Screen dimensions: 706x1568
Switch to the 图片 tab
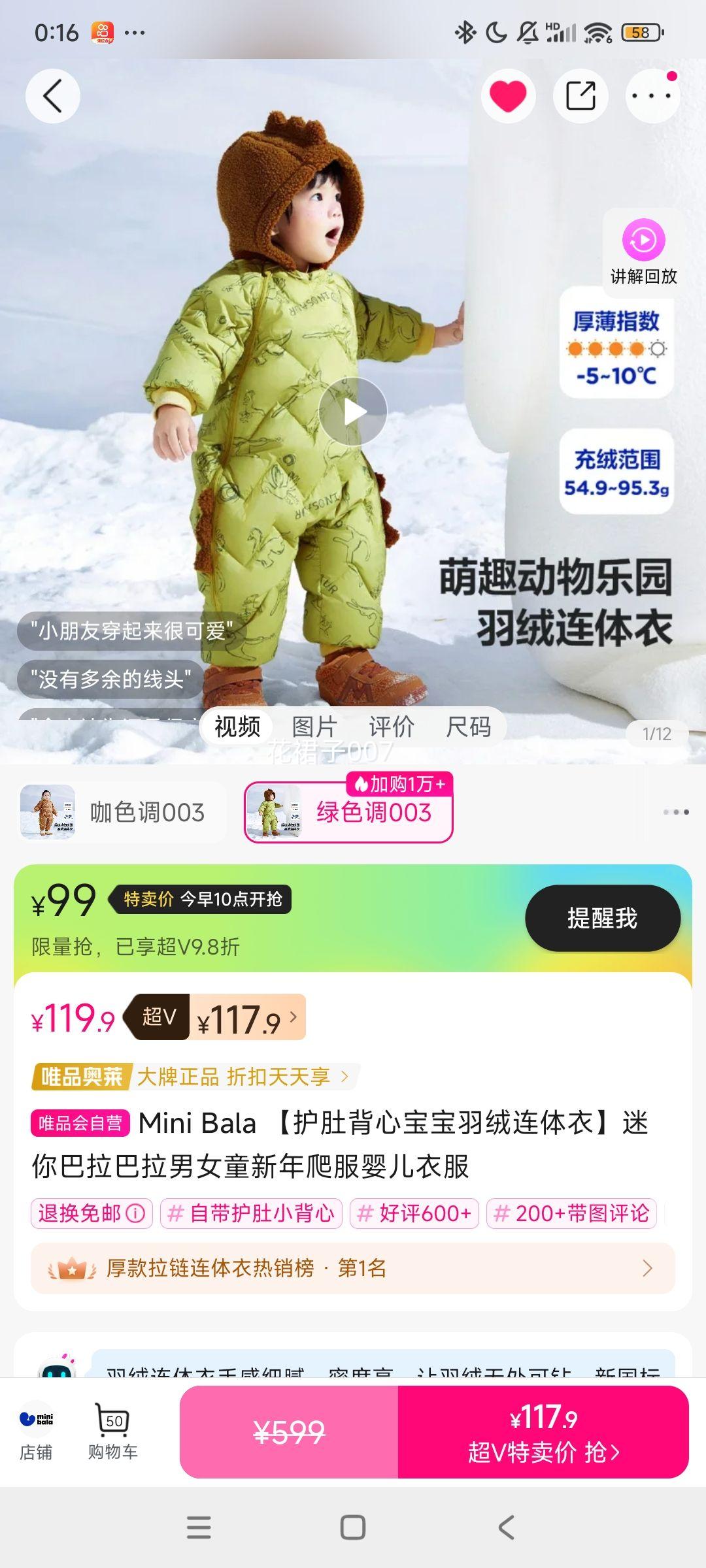point(314,727)
